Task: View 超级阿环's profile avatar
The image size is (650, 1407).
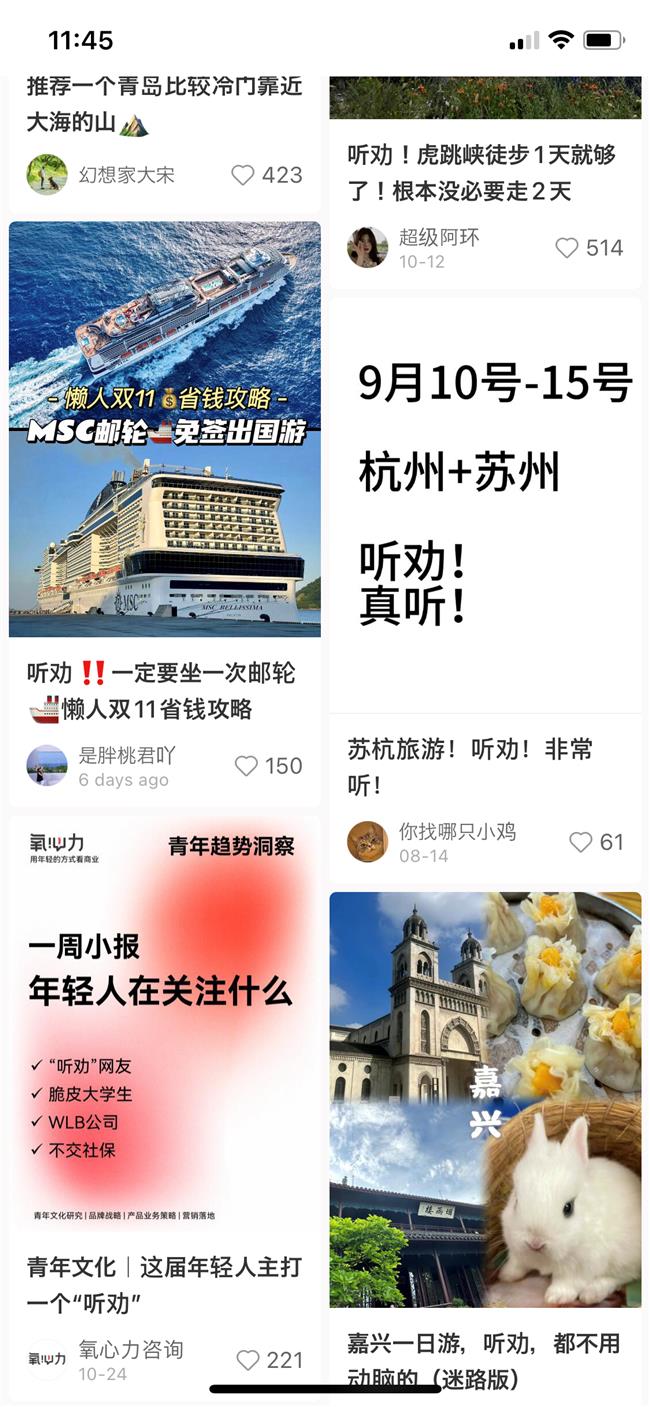Action: pyautogui.click(x=367, y=247)
